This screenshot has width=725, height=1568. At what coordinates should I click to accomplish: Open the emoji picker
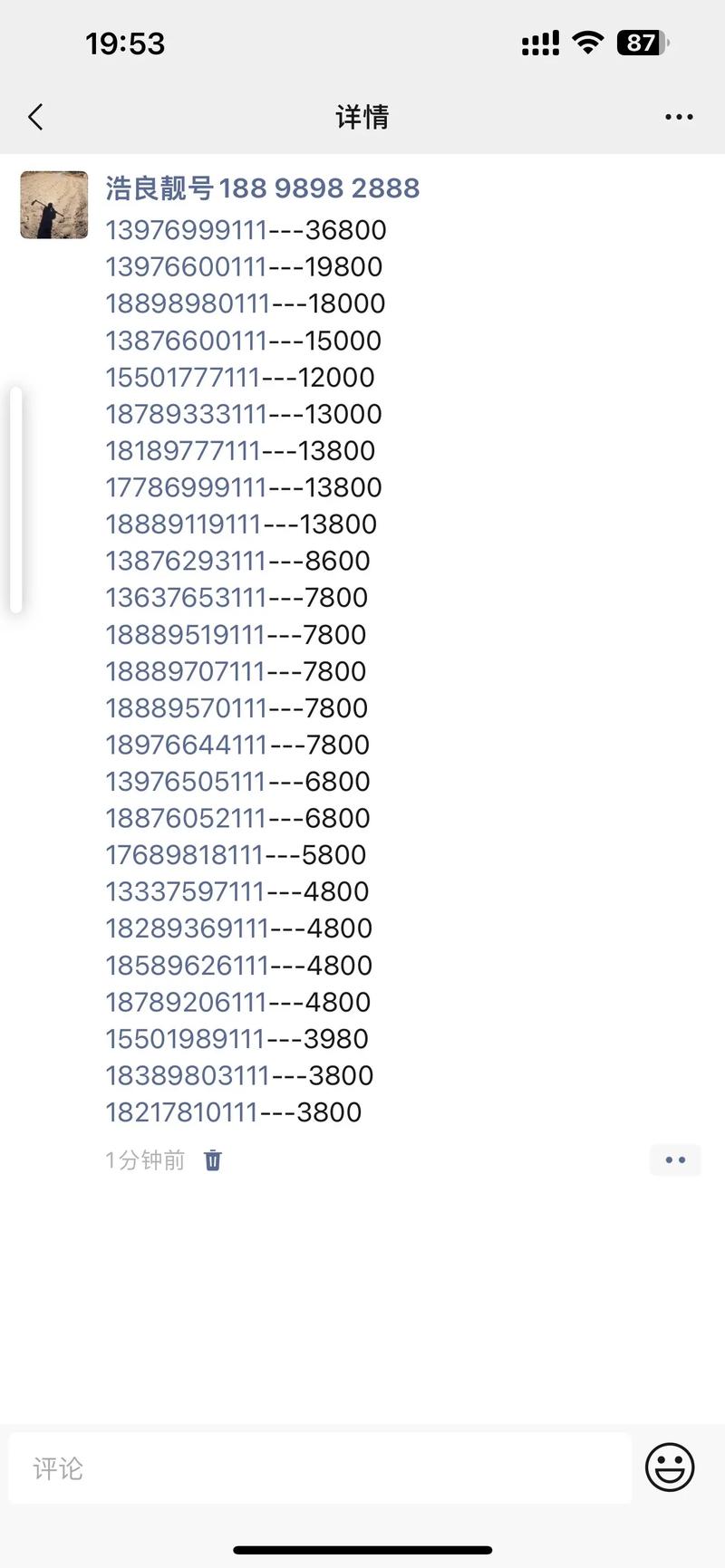click(x=670, y=1467)
